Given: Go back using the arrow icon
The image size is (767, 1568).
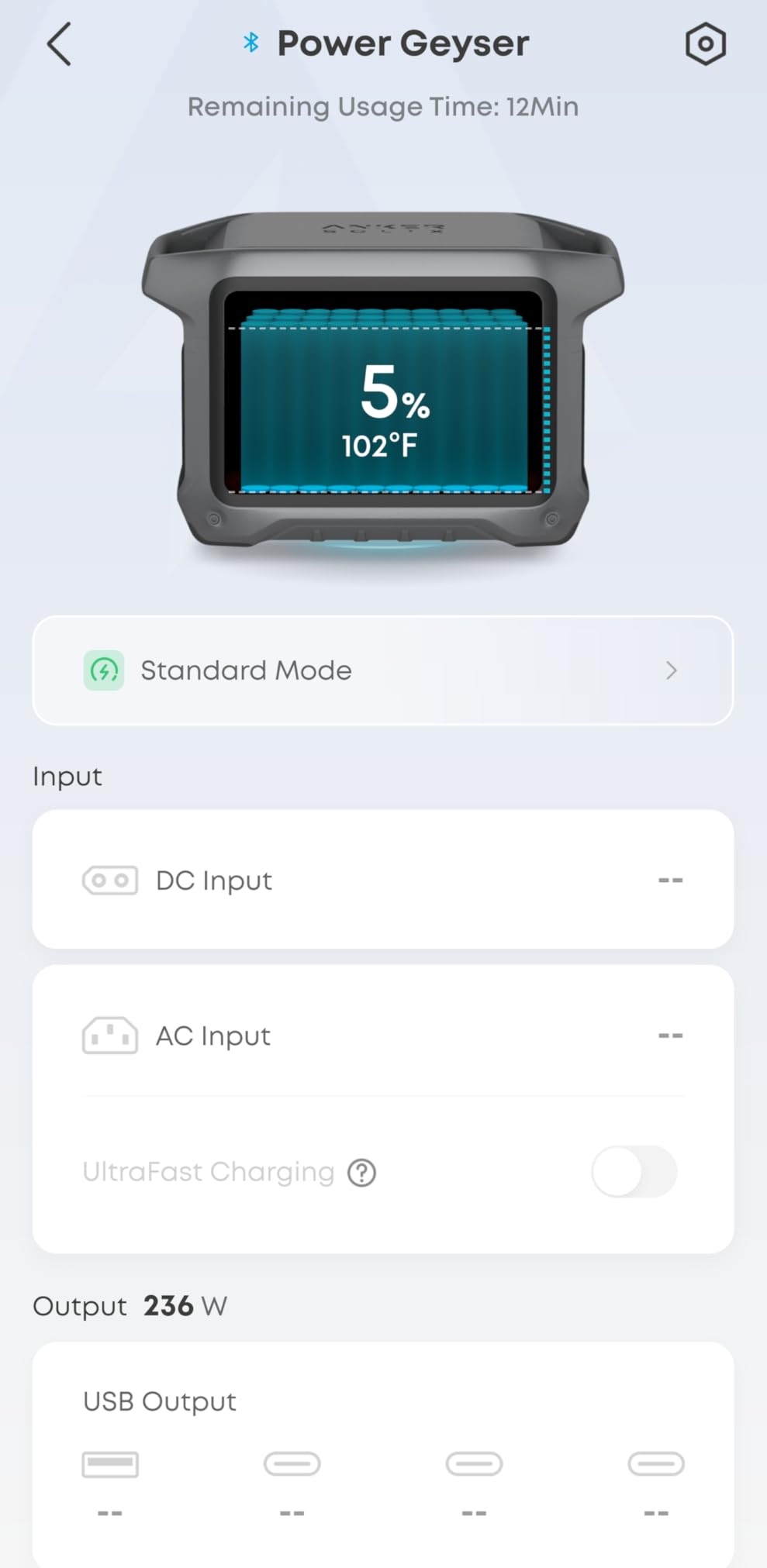Looking at the screenshot, I should (59, 44).
